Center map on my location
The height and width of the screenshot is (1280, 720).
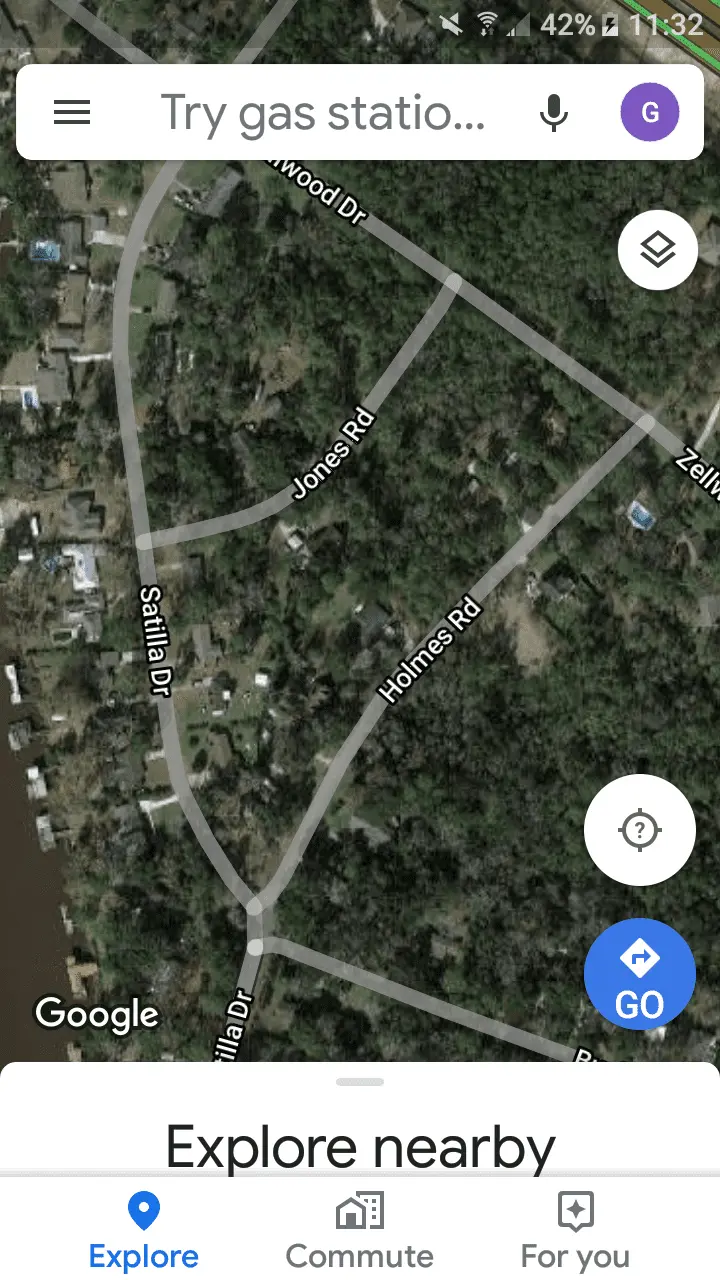click(639, 829)
